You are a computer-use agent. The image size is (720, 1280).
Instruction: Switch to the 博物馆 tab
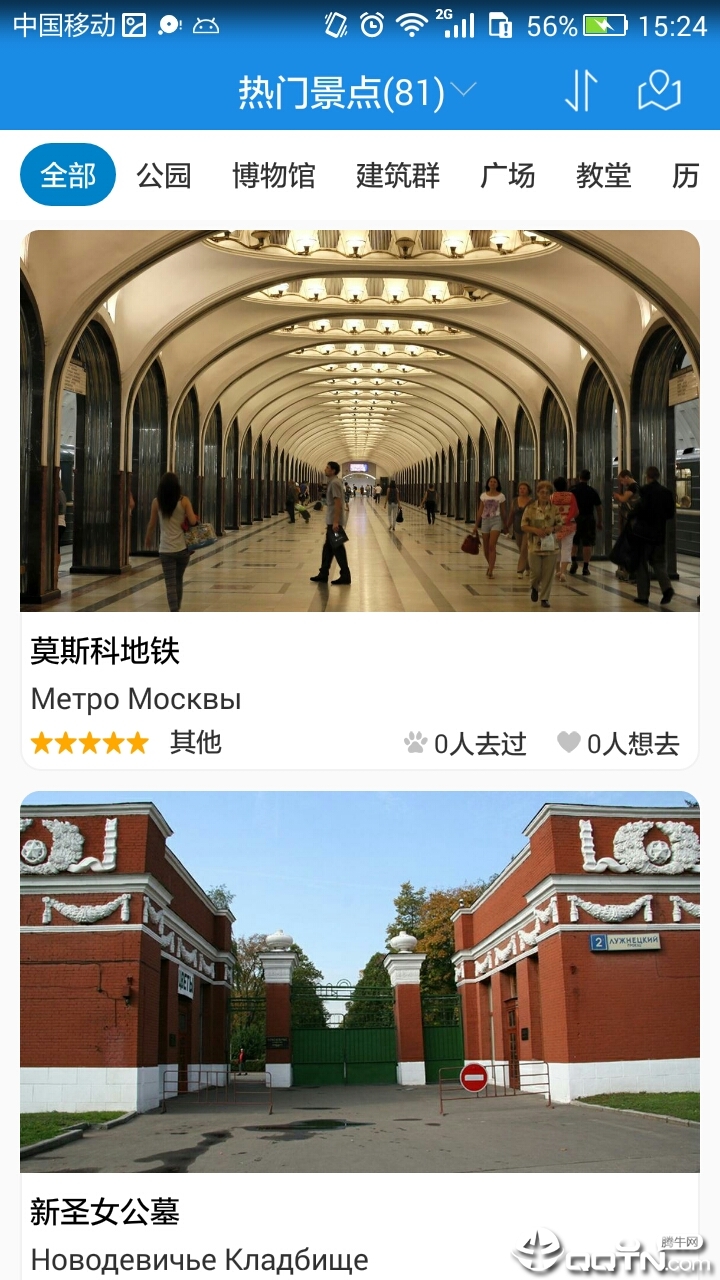point(274,175)
